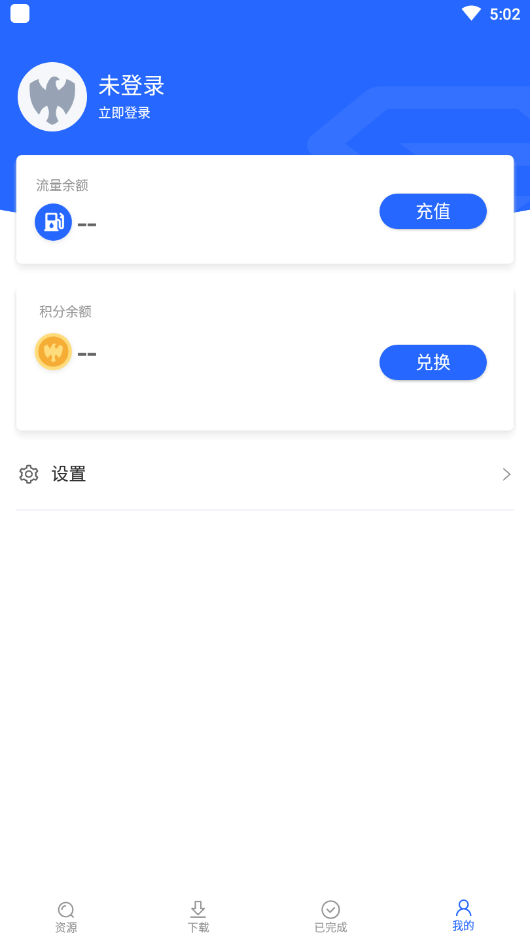This screenshot has height=942, width=530.
Task: Switch to the 资源 tab
Action: tap(66, 917)
